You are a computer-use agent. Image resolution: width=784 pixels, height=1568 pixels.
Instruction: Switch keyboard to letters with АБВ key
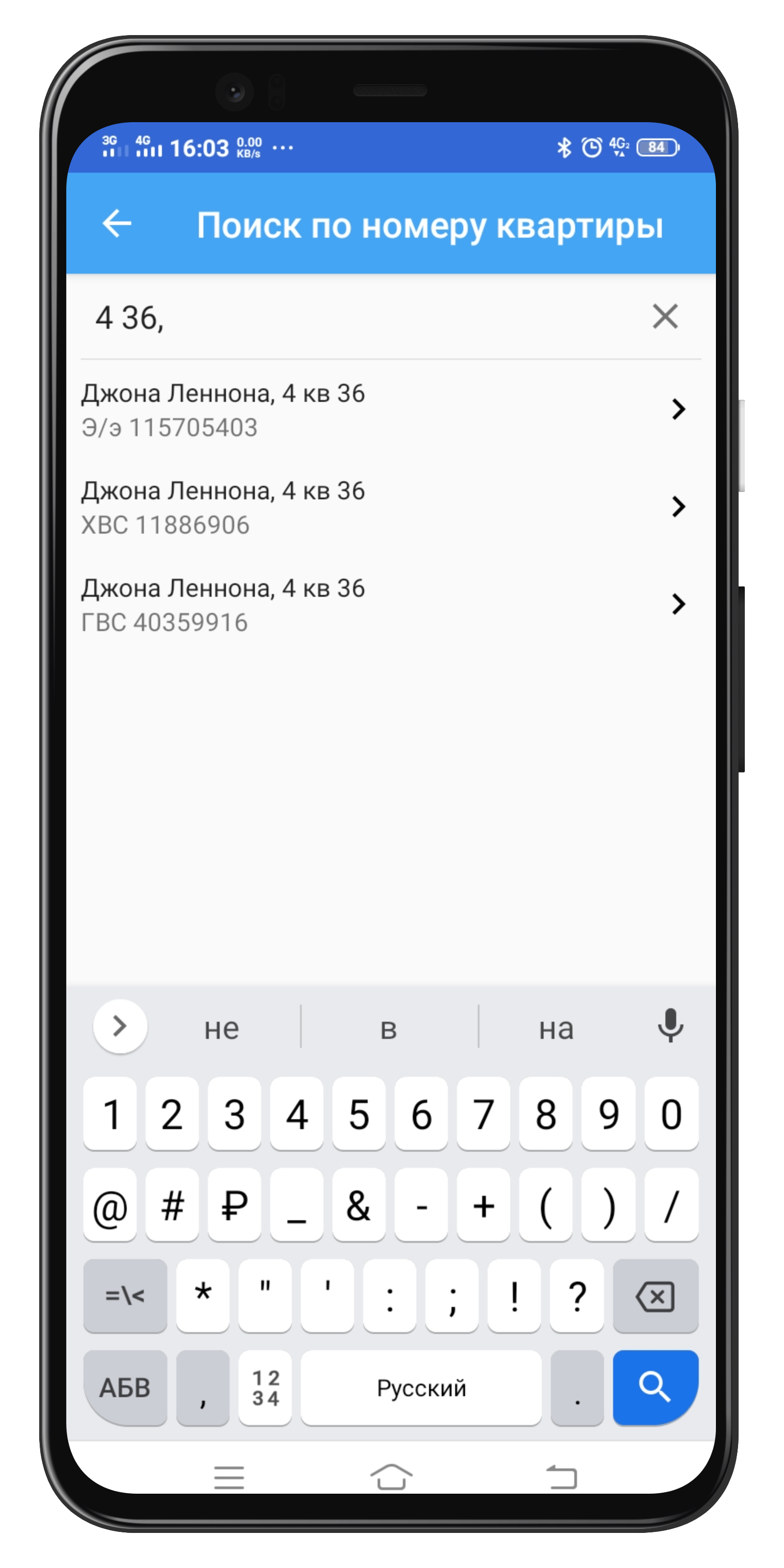125,1386
